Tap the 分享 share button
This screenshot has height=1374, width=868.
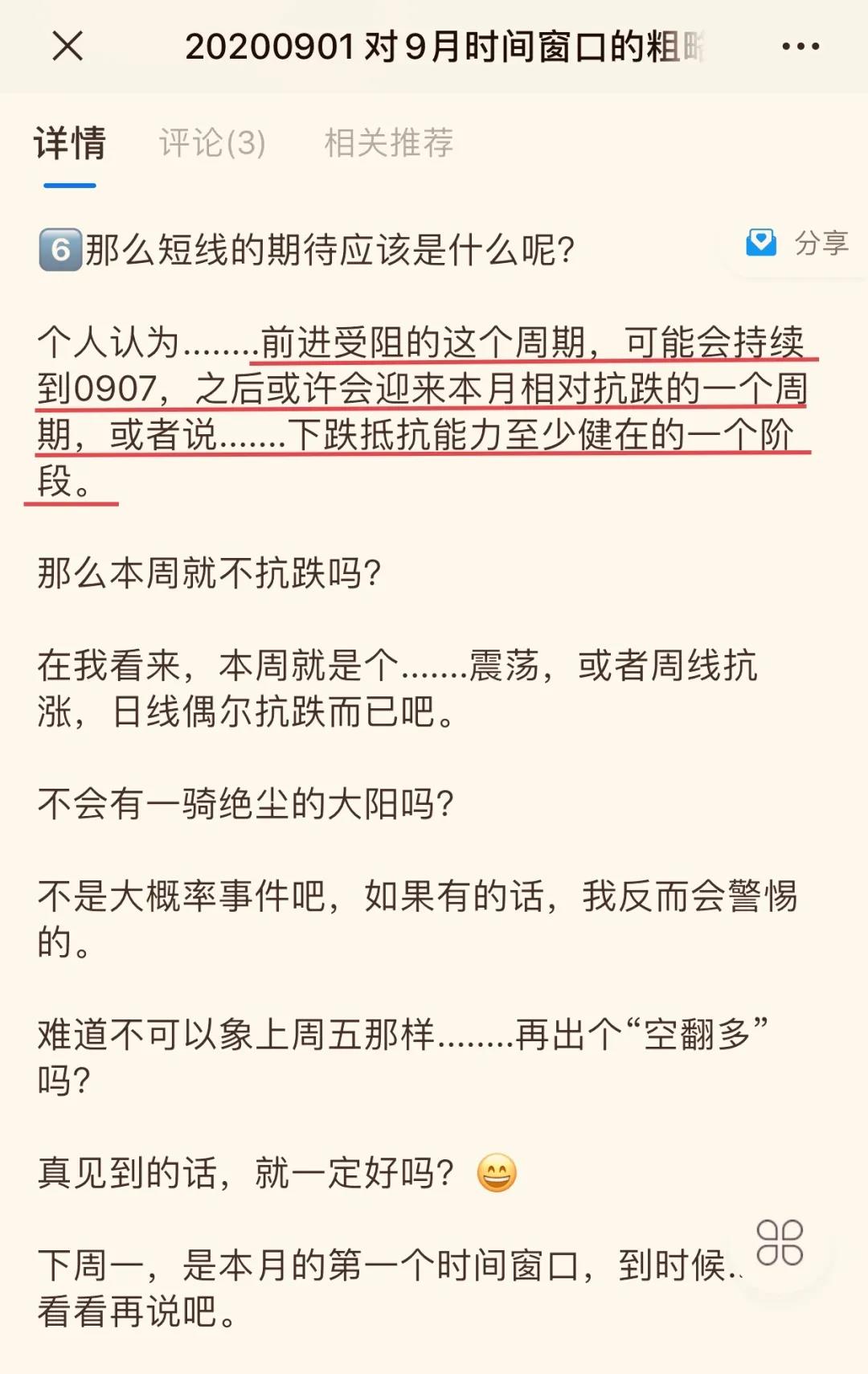coord(798,243)
